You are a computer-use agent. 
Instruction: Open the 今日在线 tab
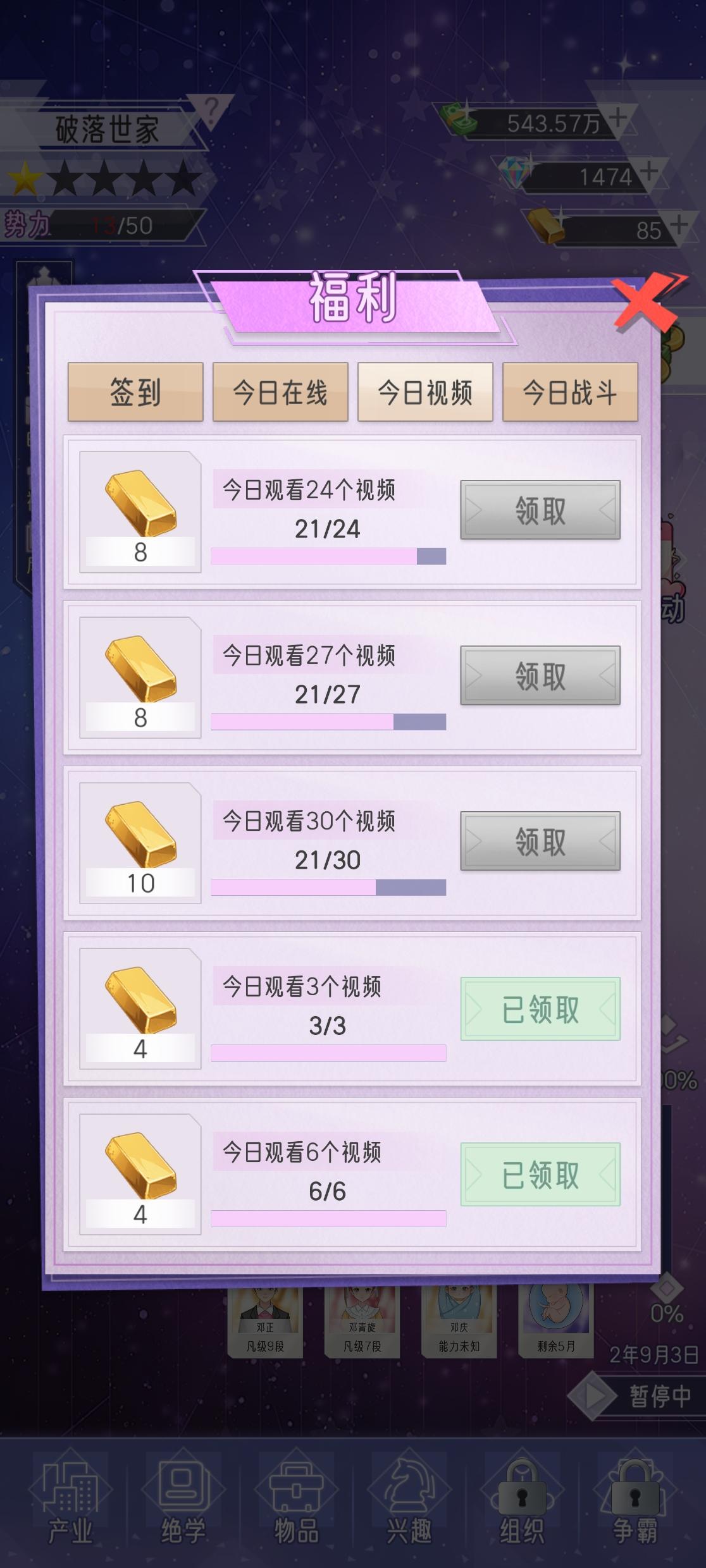pos(280,392)
